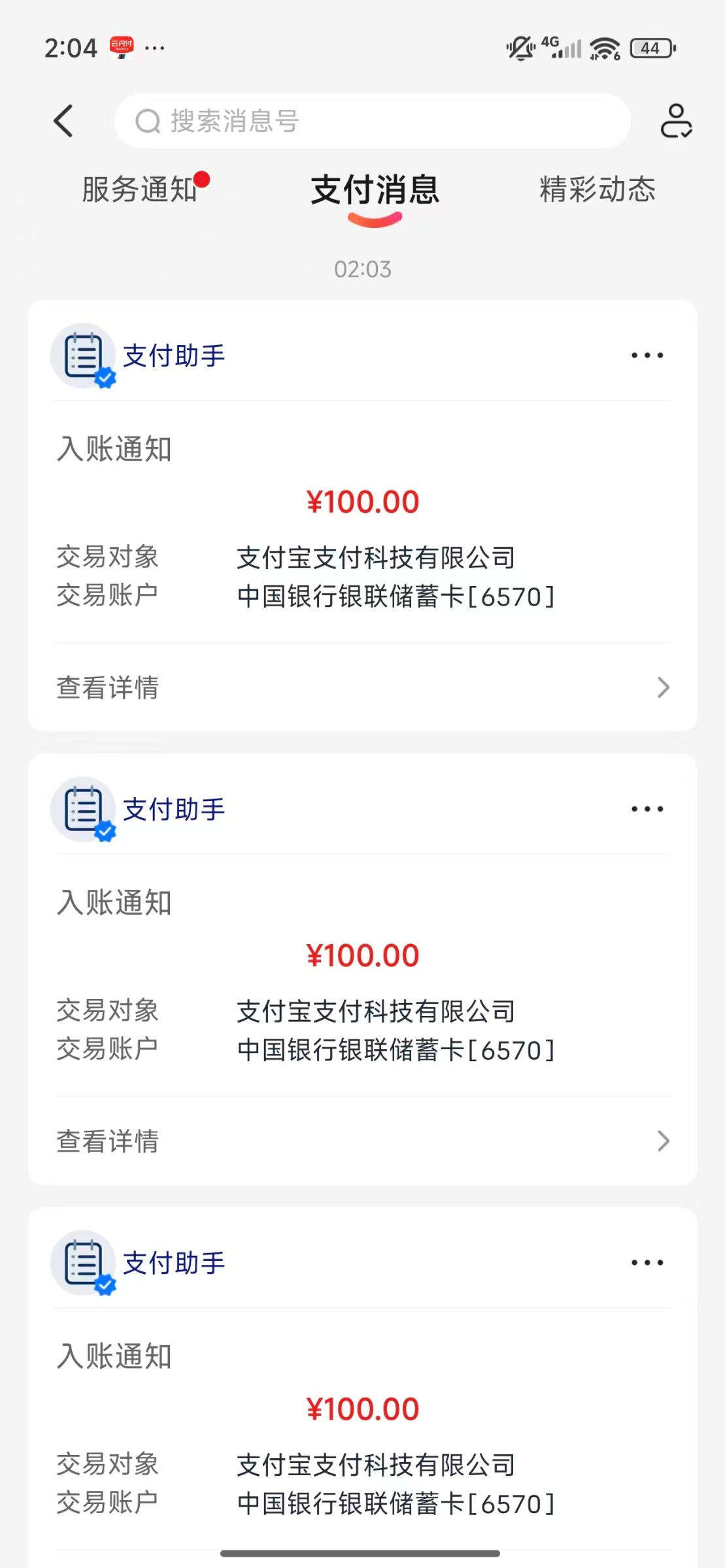Open more options on the first 入账通知 card
The width and height of the screenshot is (725, 1568).
646,355
